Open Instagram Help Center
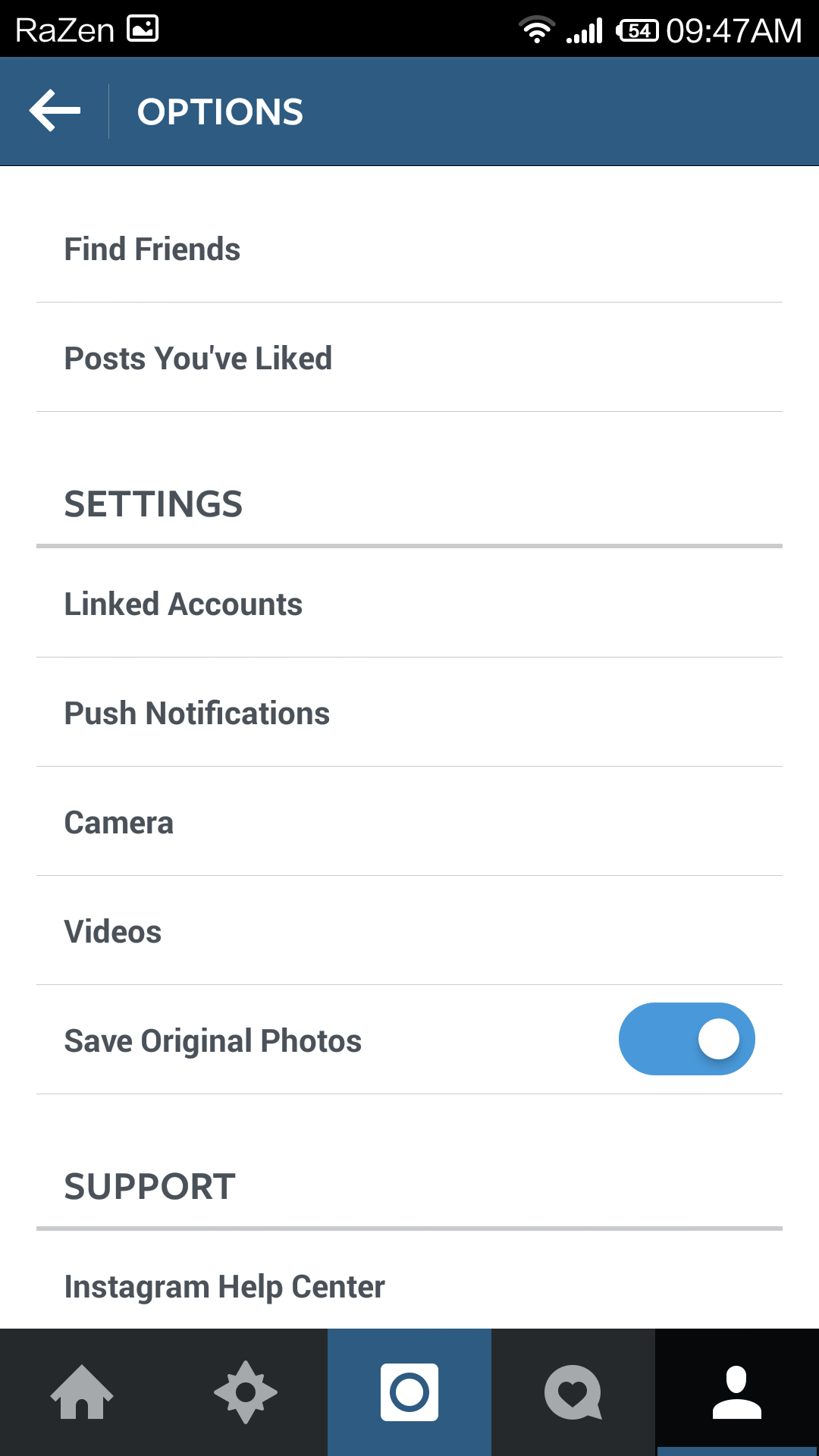This screenshot has height=1456, width=819. [409, 1286]
